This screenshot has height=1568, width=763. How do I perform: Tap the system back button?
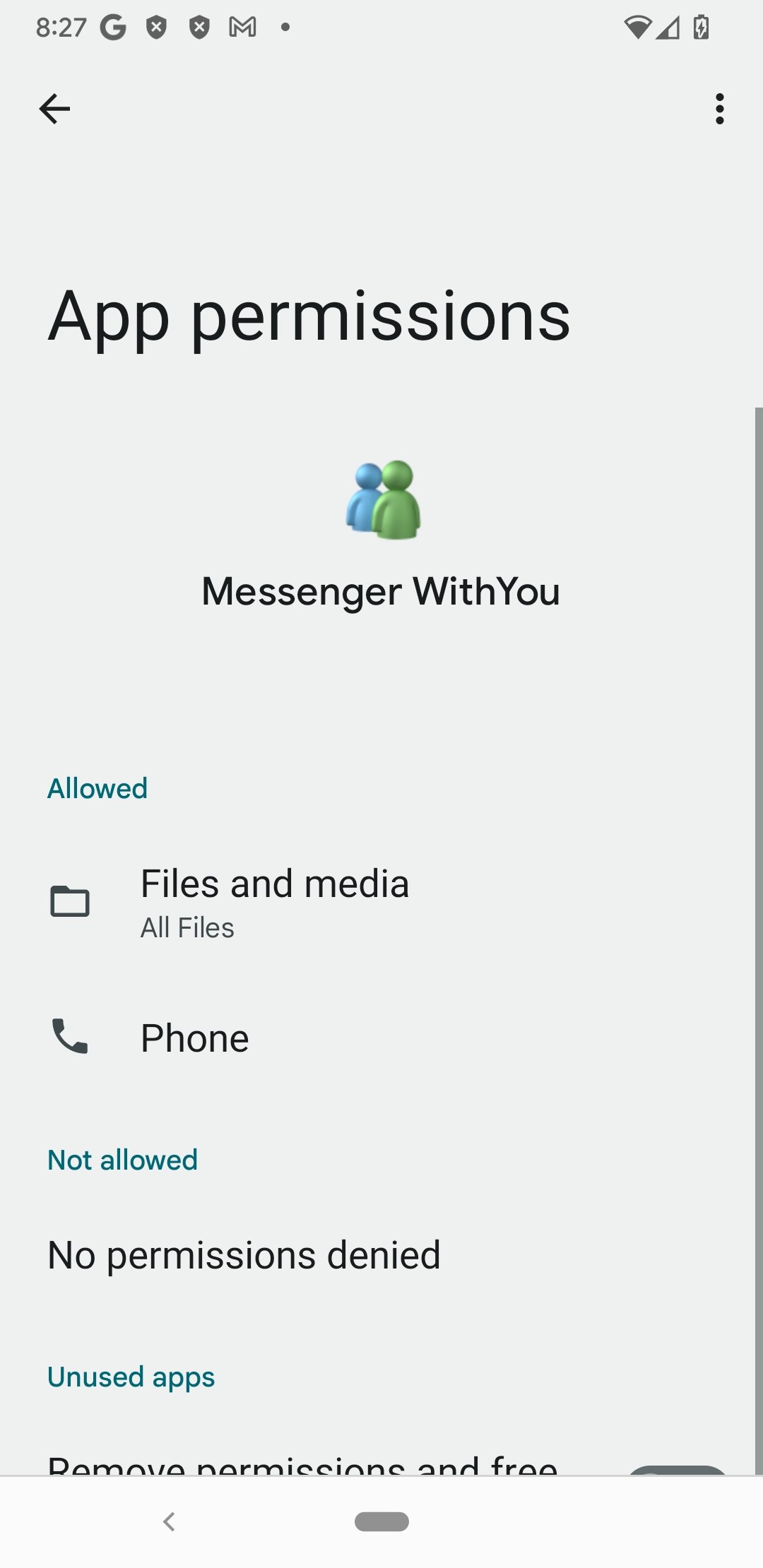tap(169, 1521)
